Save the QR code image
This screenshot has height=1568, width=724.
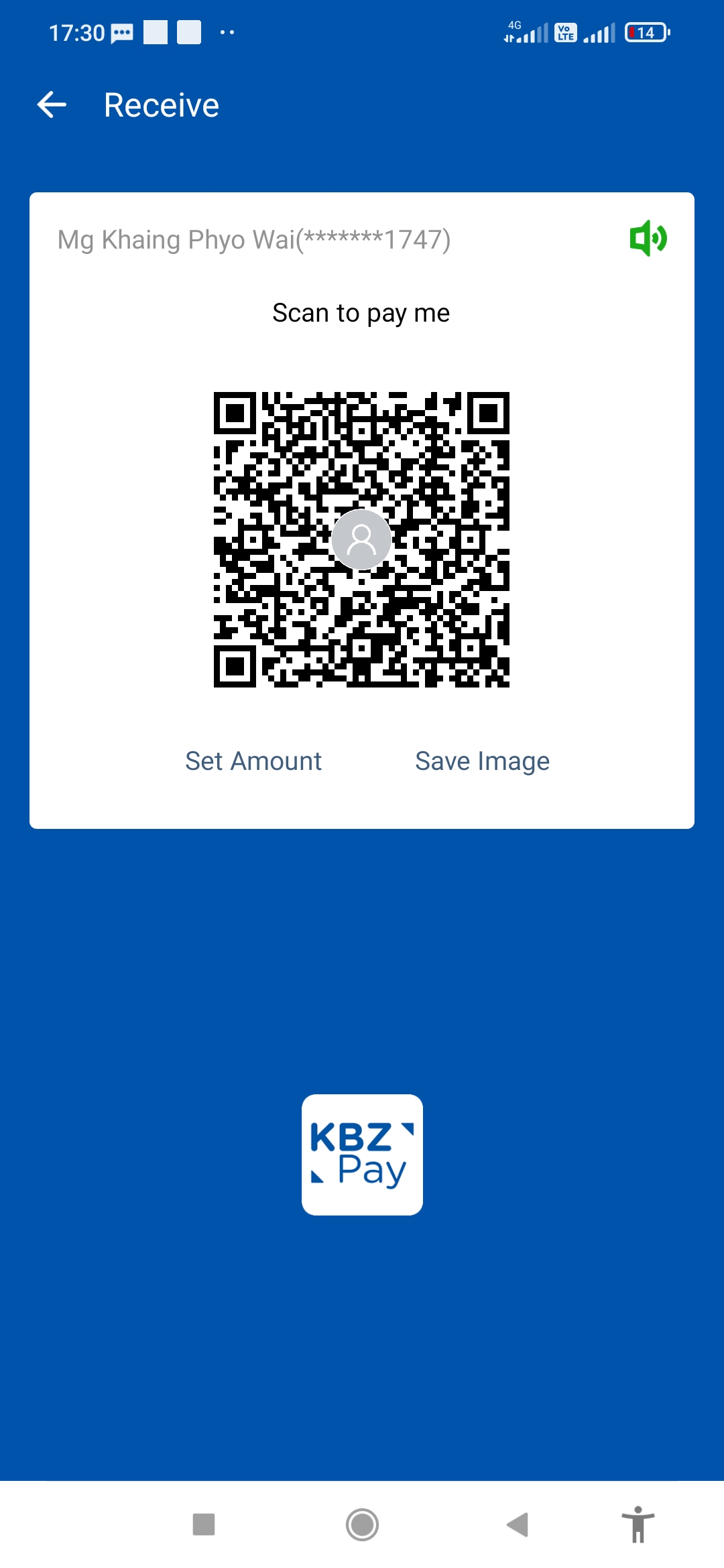[482, 761]
